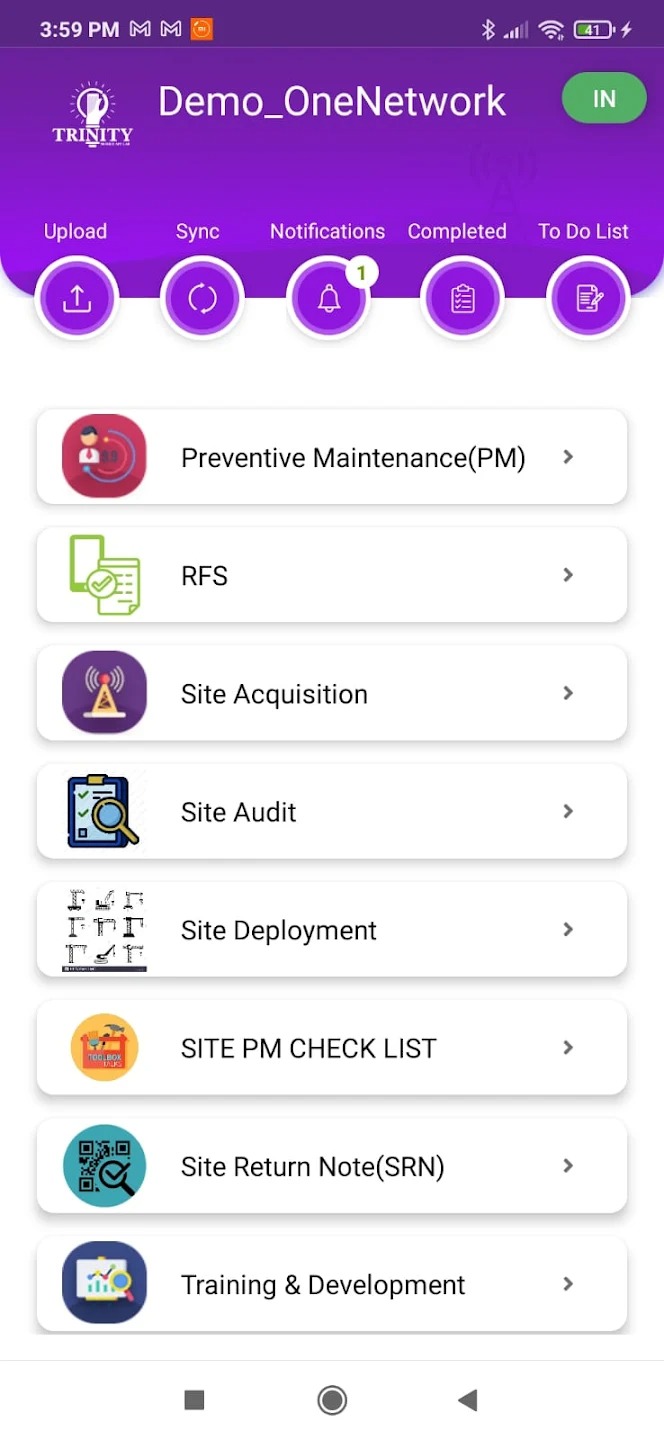664x1440 pixels.
Task: Open Preventive Maintenance(PM)
Action: pyautogui.click(x=332, y=457)
